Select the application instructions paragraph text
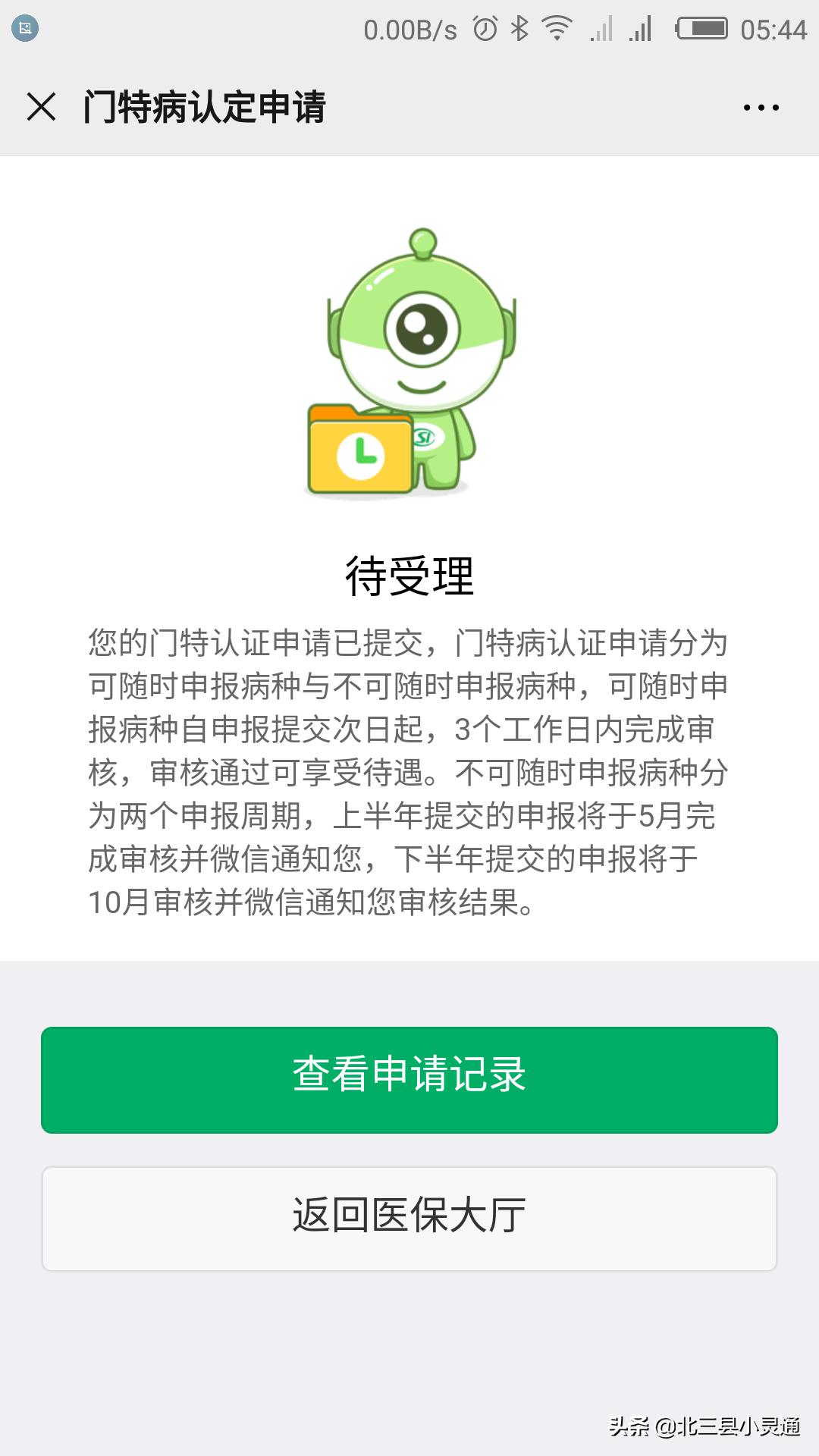 tap(409, 766)
